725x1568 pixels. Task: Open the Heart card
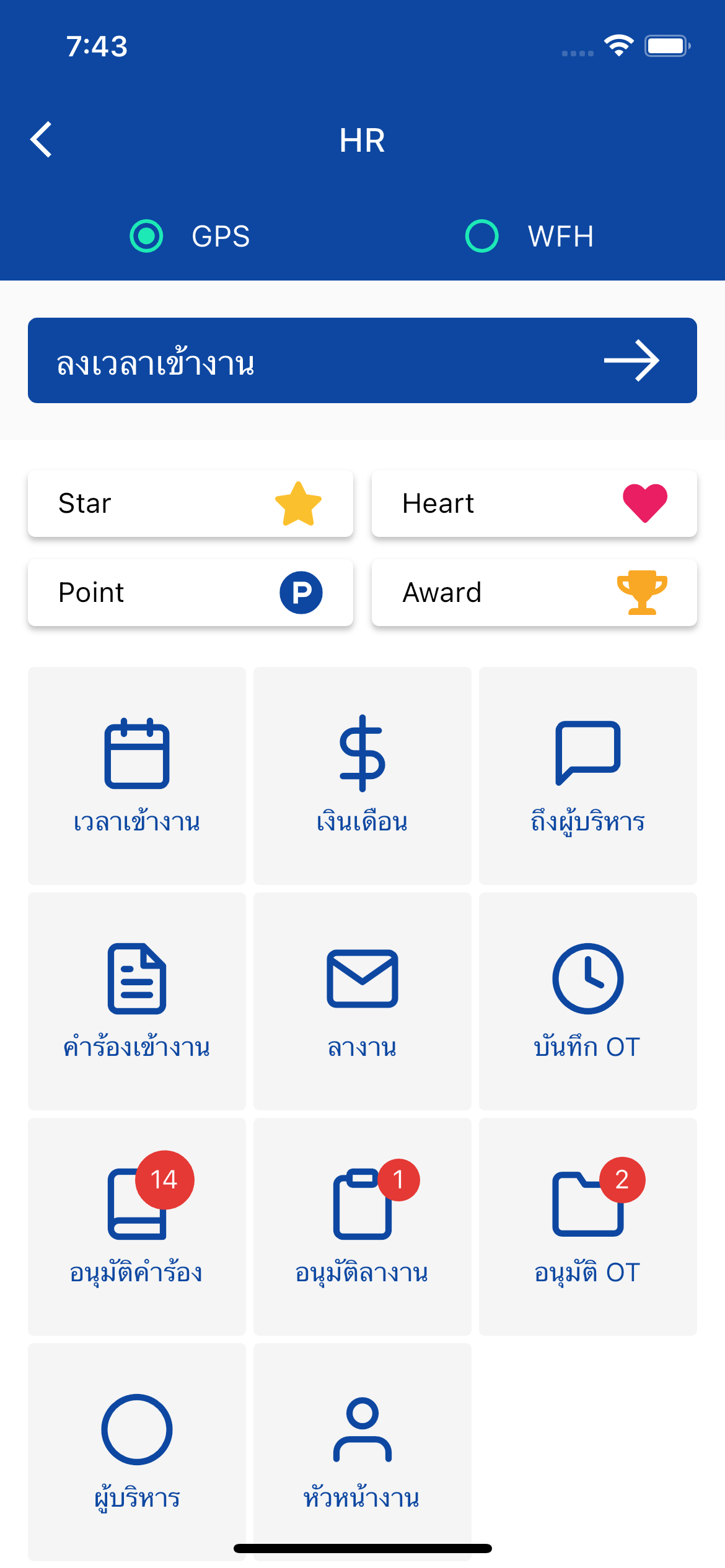click(x=534, y=503)
